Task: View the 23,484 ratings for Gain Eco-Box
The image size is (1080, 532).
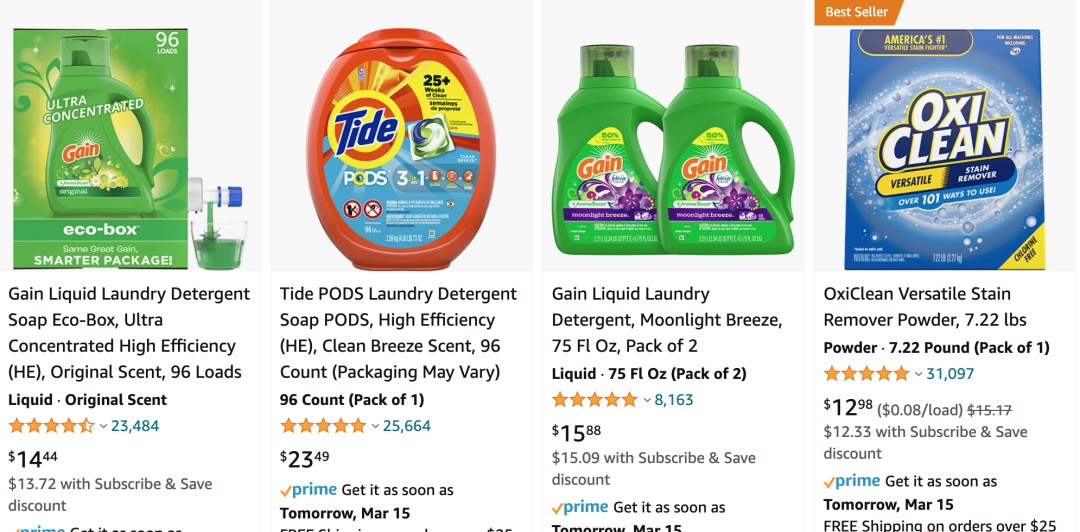Action: click(135, 426)
